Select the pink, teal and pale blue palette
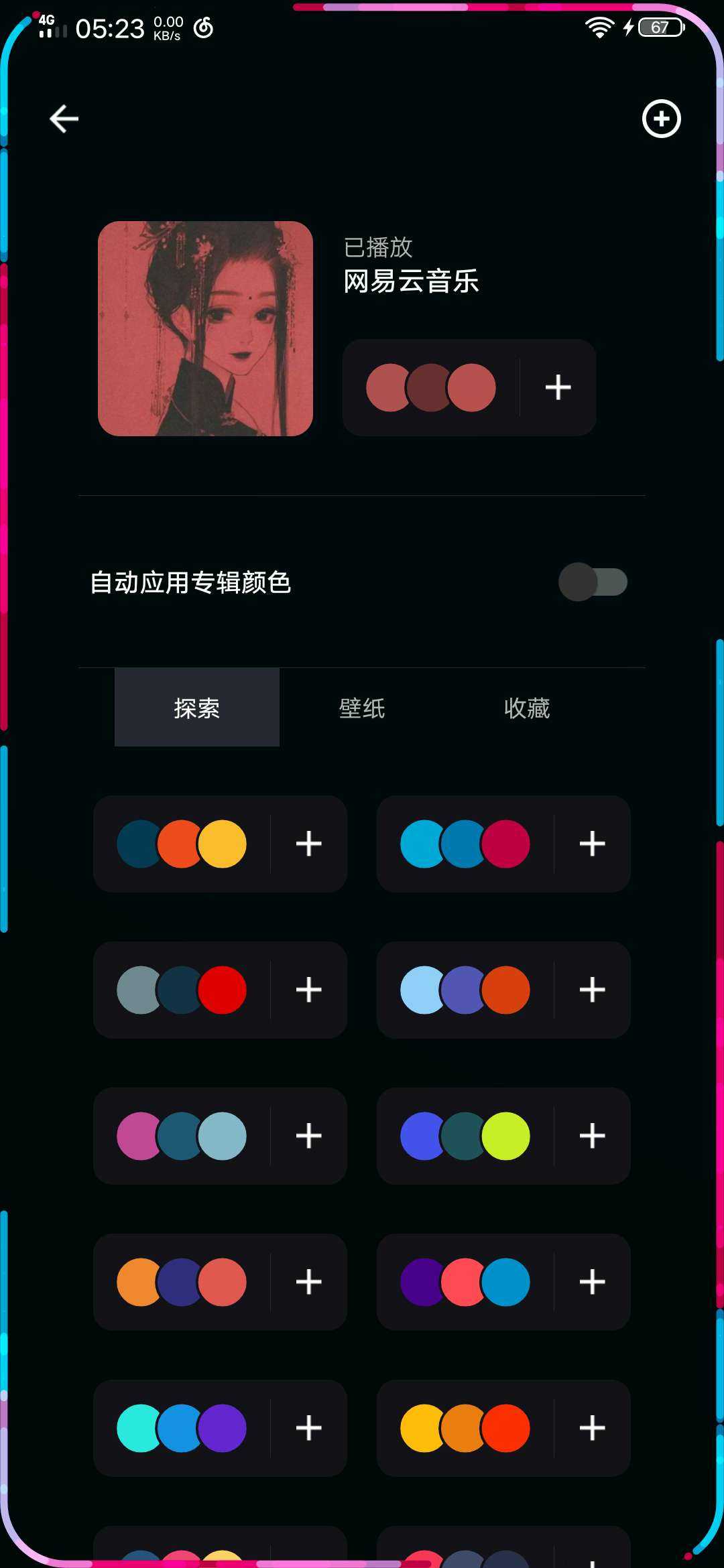The width and height of the screenshot is (724, 1568). pos(182,1136)
